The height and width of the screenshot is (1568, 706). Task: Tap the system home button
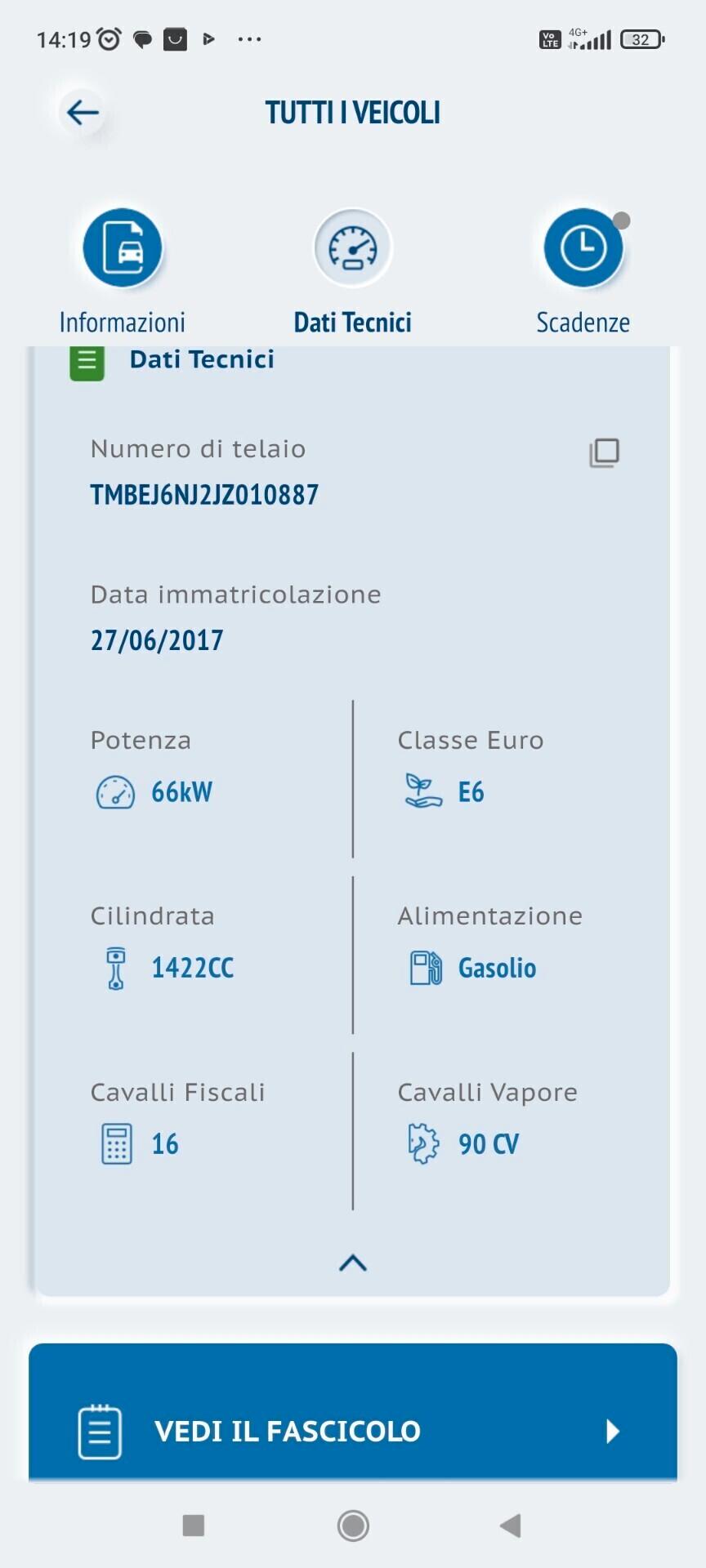point(353,1526)
